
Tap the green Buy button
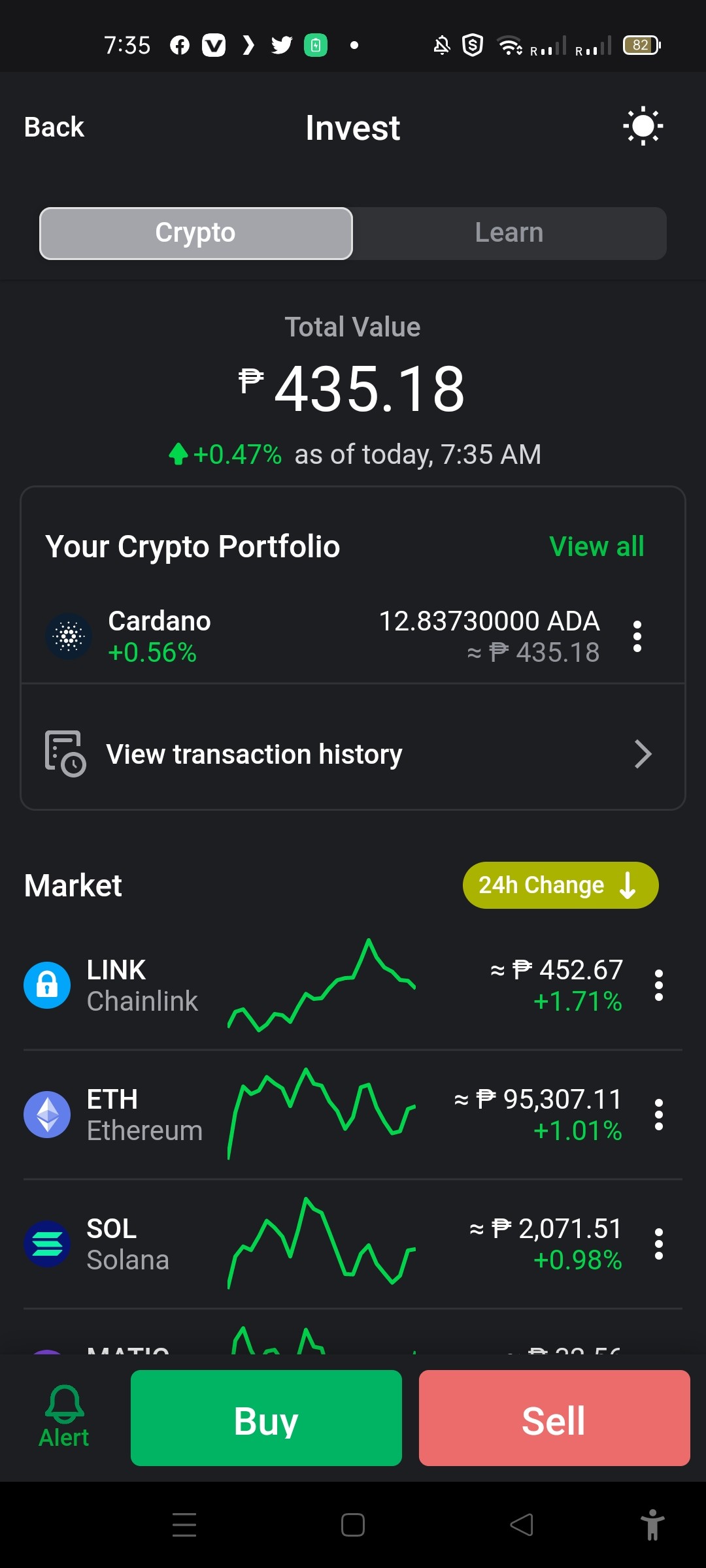(x=266, y=1418)
